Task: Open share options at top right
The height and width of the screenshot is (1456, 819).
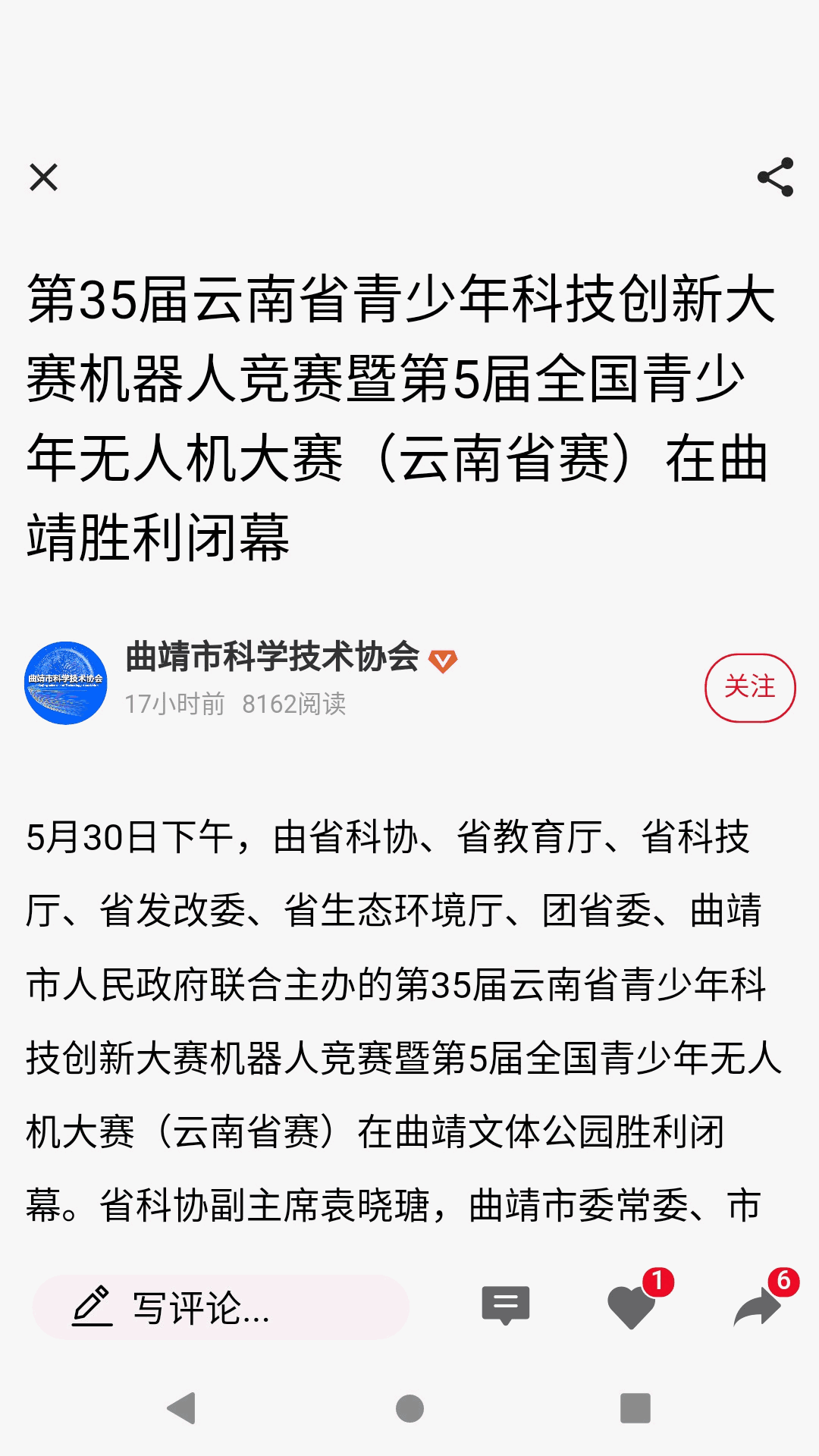Action: click(775, 177)
